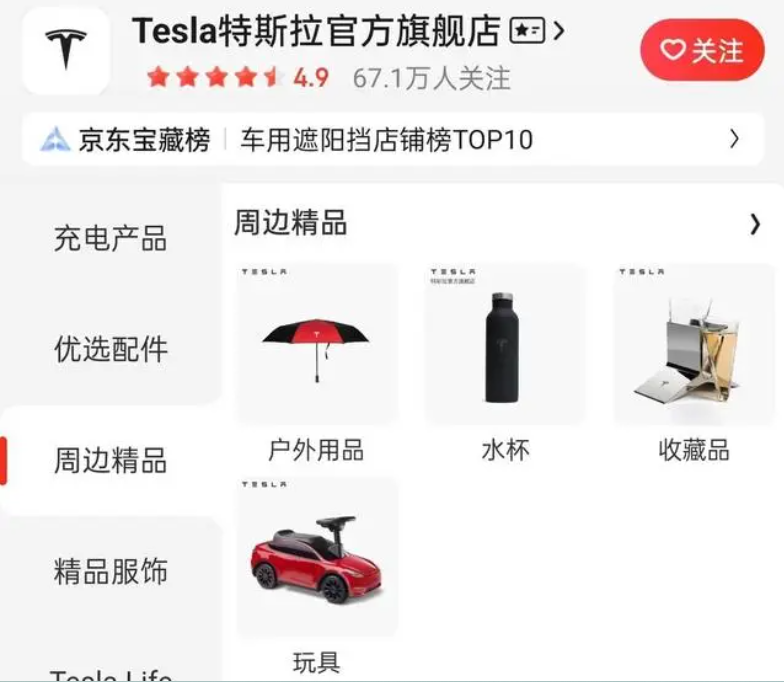784x682 pixels.
Task: Open 京东宝藏榜 ranking banner
Action: [392, 140]
